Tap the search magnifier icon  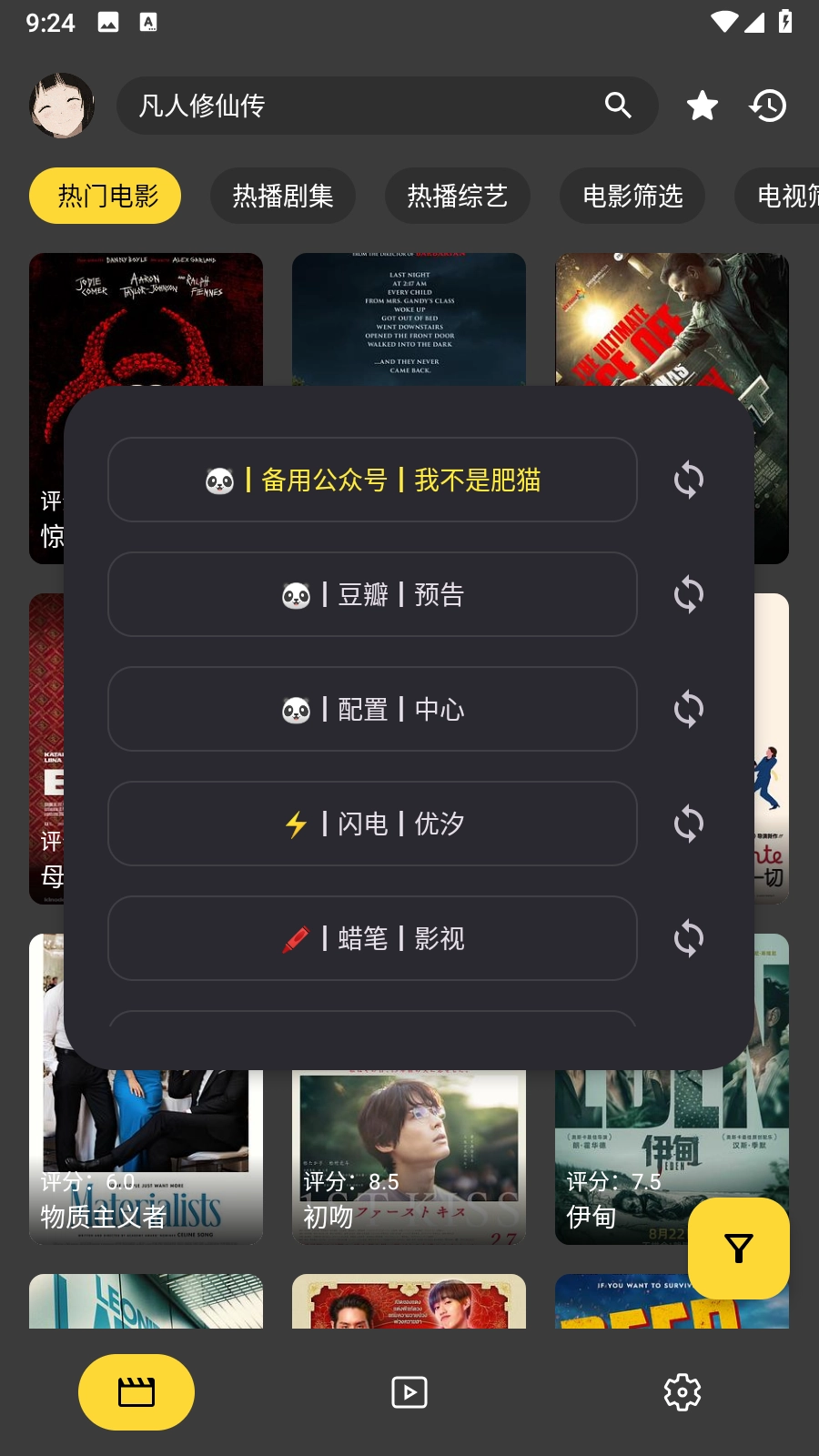point(618,106)
